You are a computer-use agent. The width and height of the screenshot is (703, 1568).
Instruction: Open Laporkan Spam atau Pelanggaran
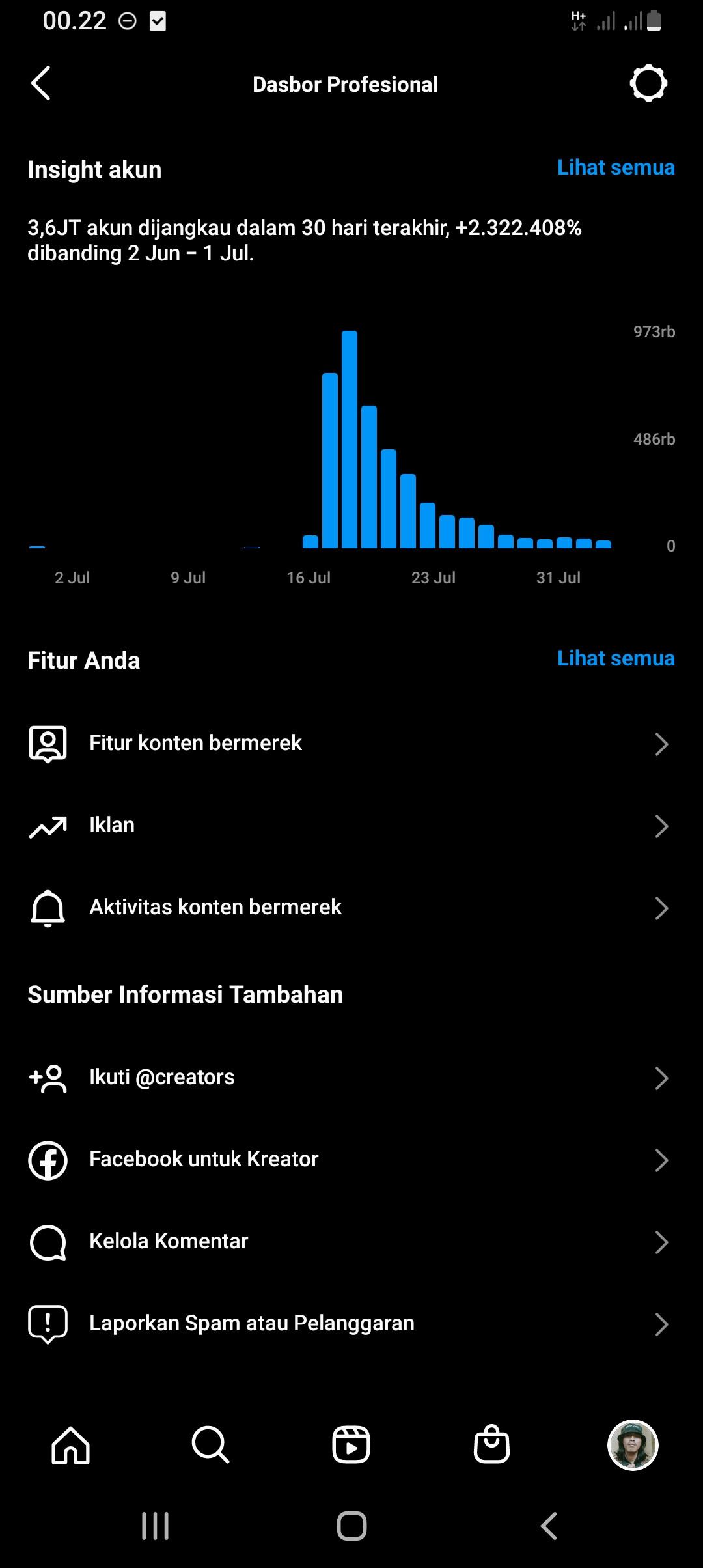[351, 1323]
